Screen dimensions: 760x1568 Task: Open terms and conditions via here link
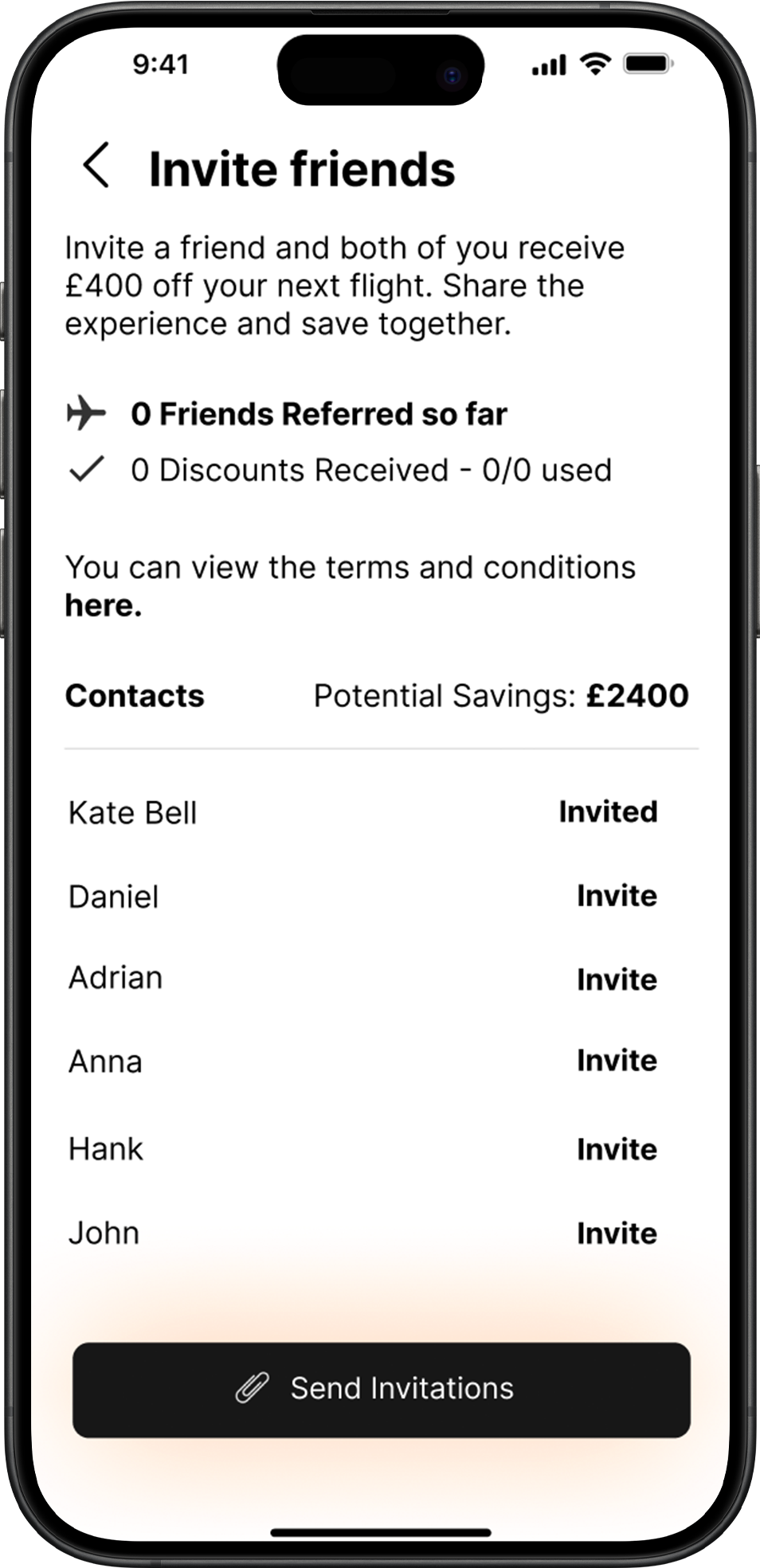(102, 606)
